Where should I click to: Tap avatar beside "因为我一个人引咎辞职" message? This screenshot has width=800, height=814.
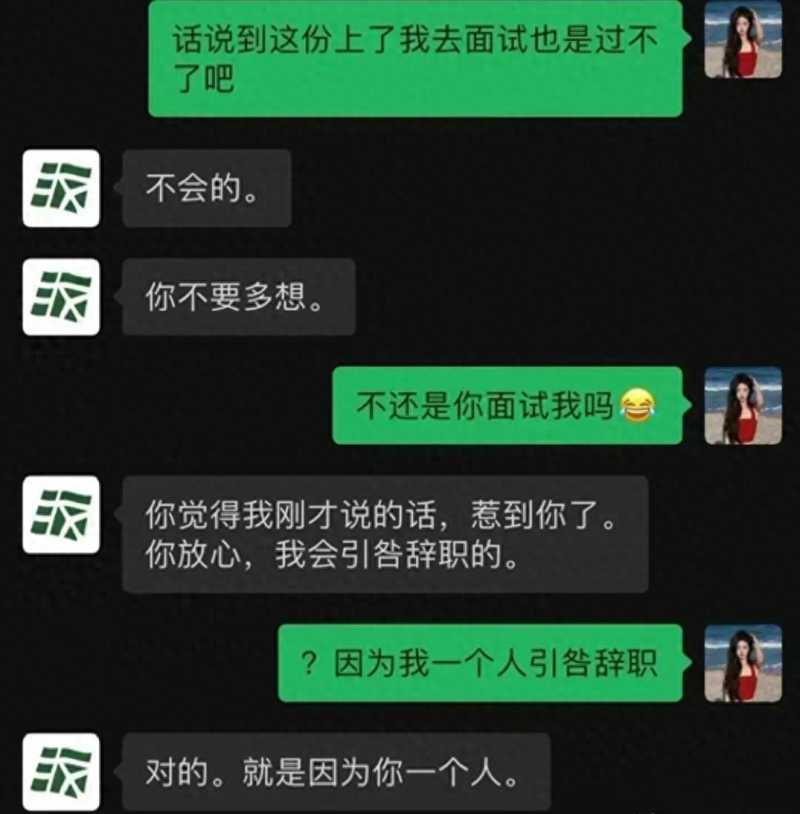point(743,663)
